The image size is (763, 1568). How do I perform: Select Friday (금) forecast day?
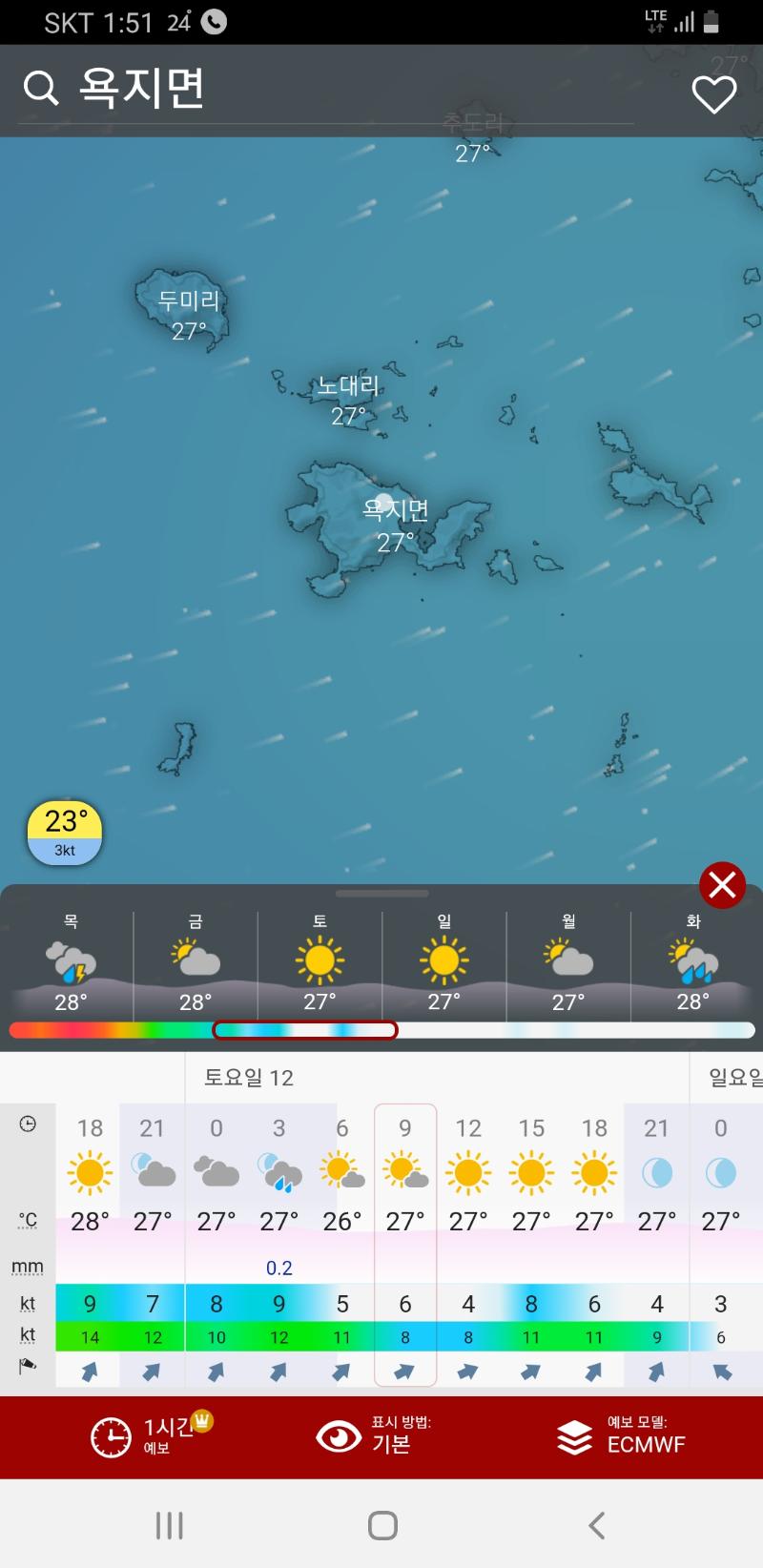click(x=196, y=963)
